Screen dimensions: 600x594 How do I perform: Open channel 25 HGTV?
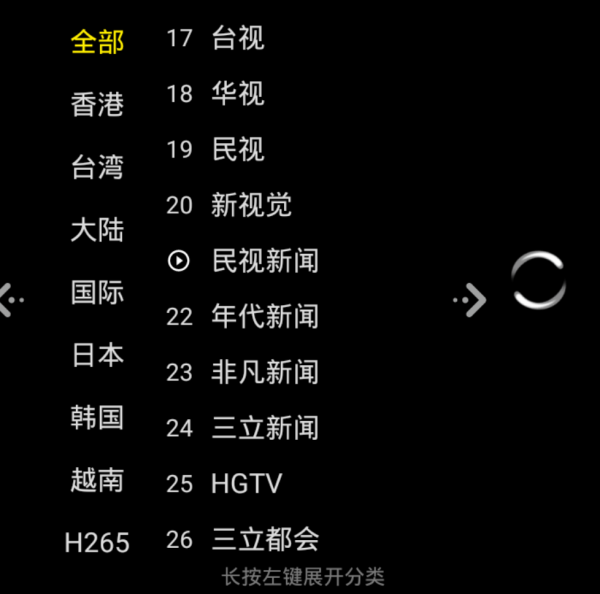(x=247, y=484)
